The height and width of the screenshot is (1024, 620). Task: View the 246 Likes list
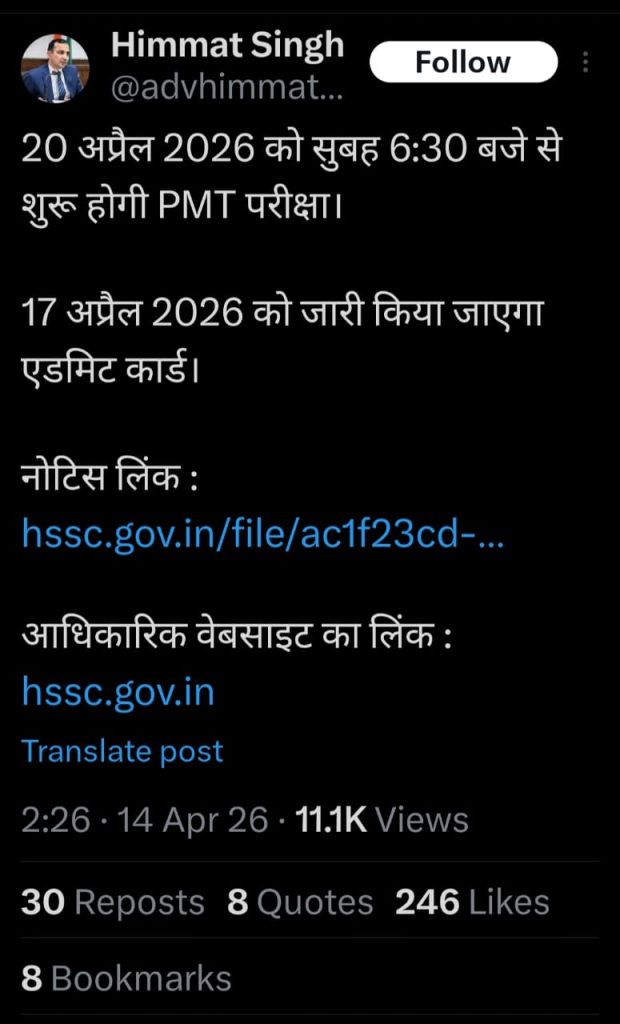(472, 902)
